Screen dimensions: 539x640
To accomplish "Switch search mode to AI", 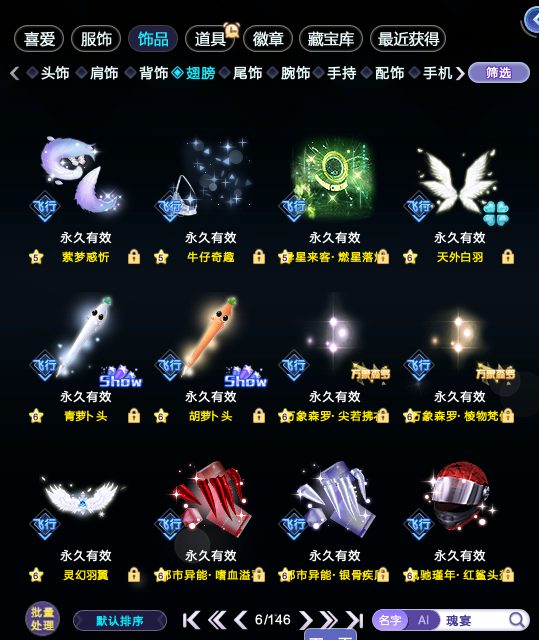I will [x=424, y=620].
